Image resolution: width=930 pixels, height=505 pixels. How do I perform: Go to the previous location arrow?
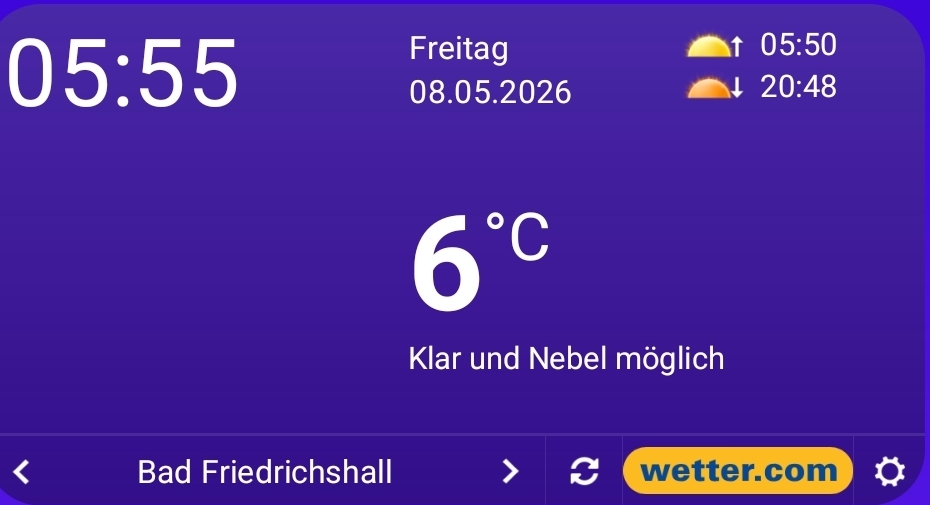(x=22, y=472)
